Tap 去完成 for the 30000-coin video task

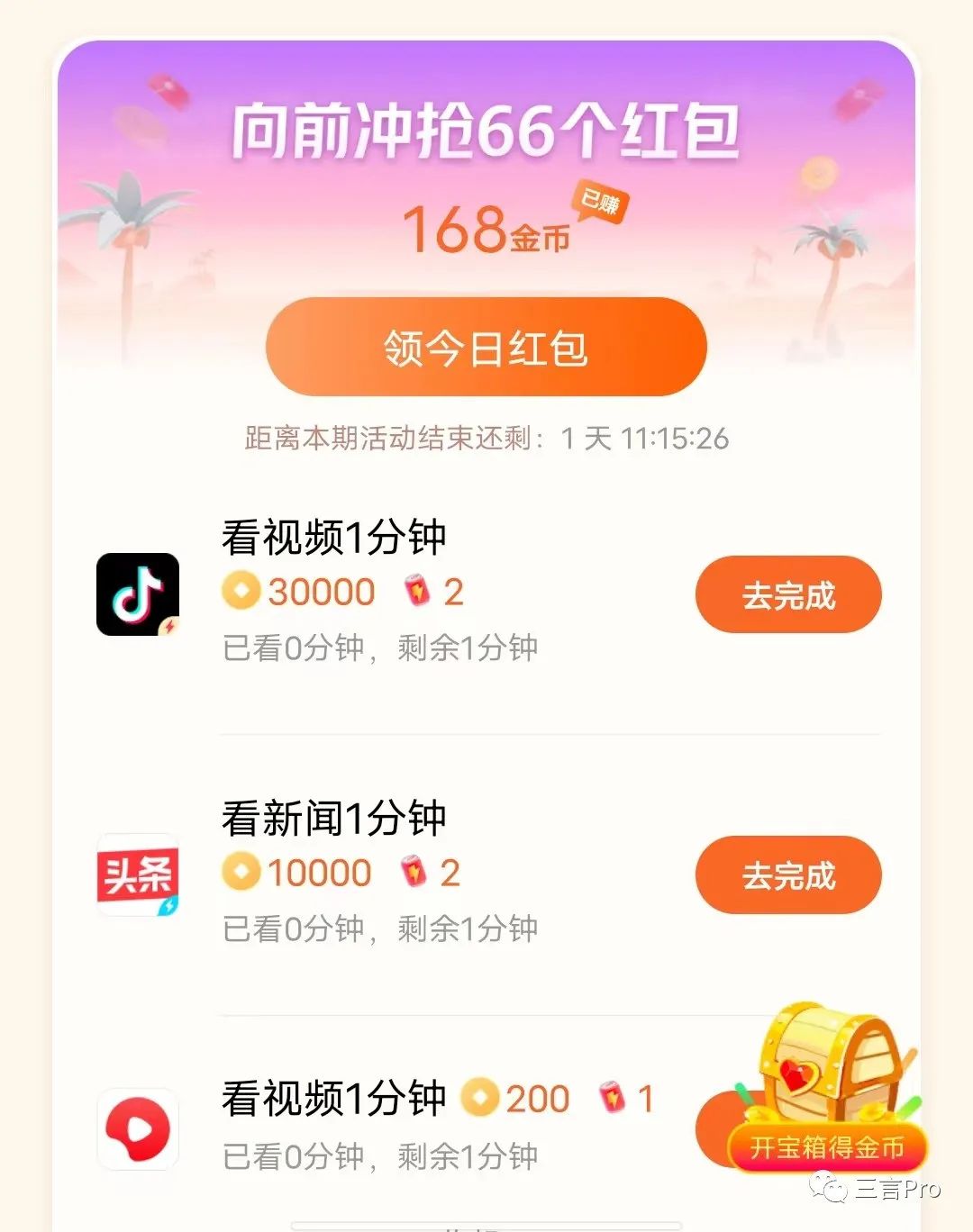point(787,595)
